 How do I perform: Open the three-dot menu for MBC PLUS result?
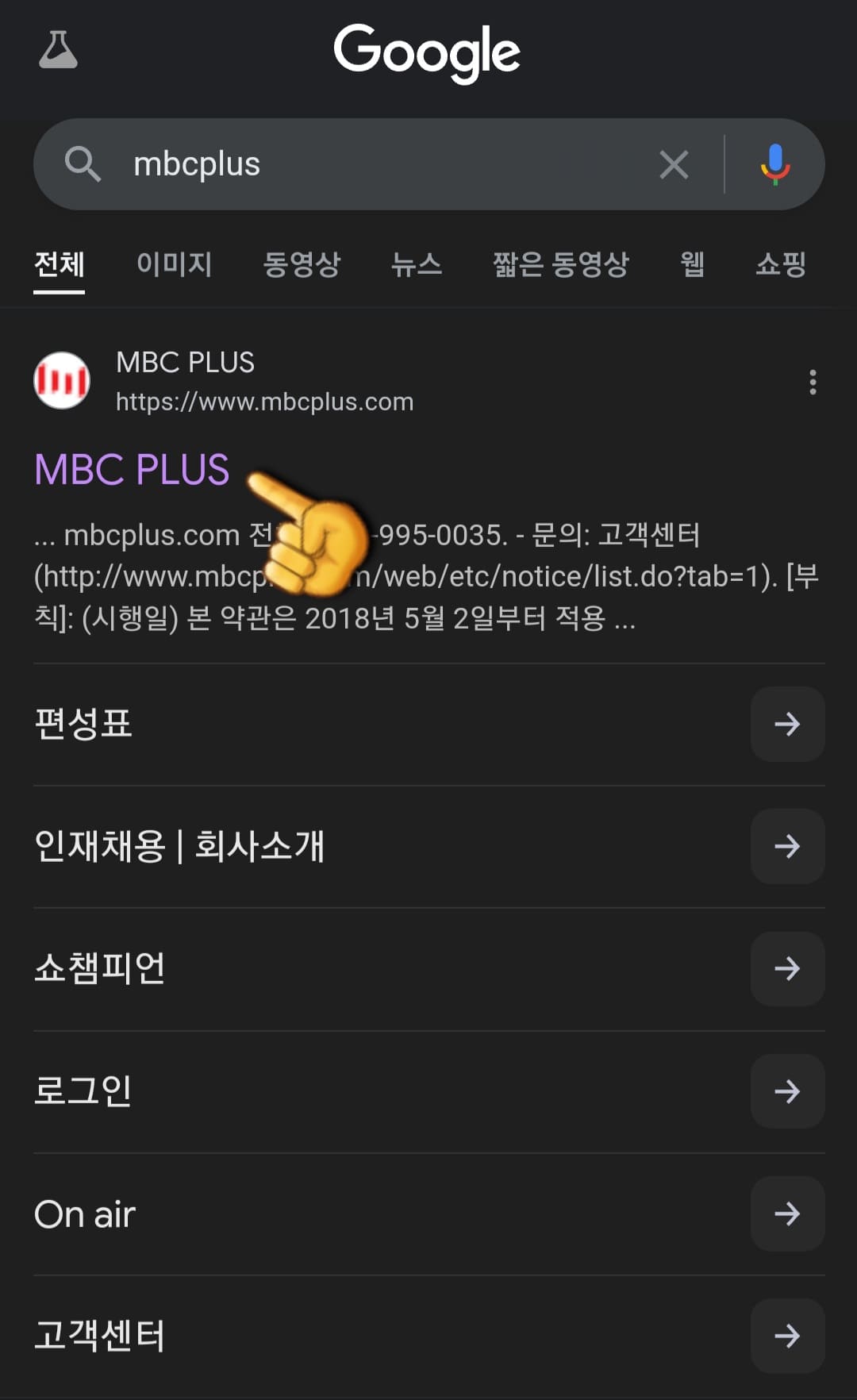click(x=813, y=382)
